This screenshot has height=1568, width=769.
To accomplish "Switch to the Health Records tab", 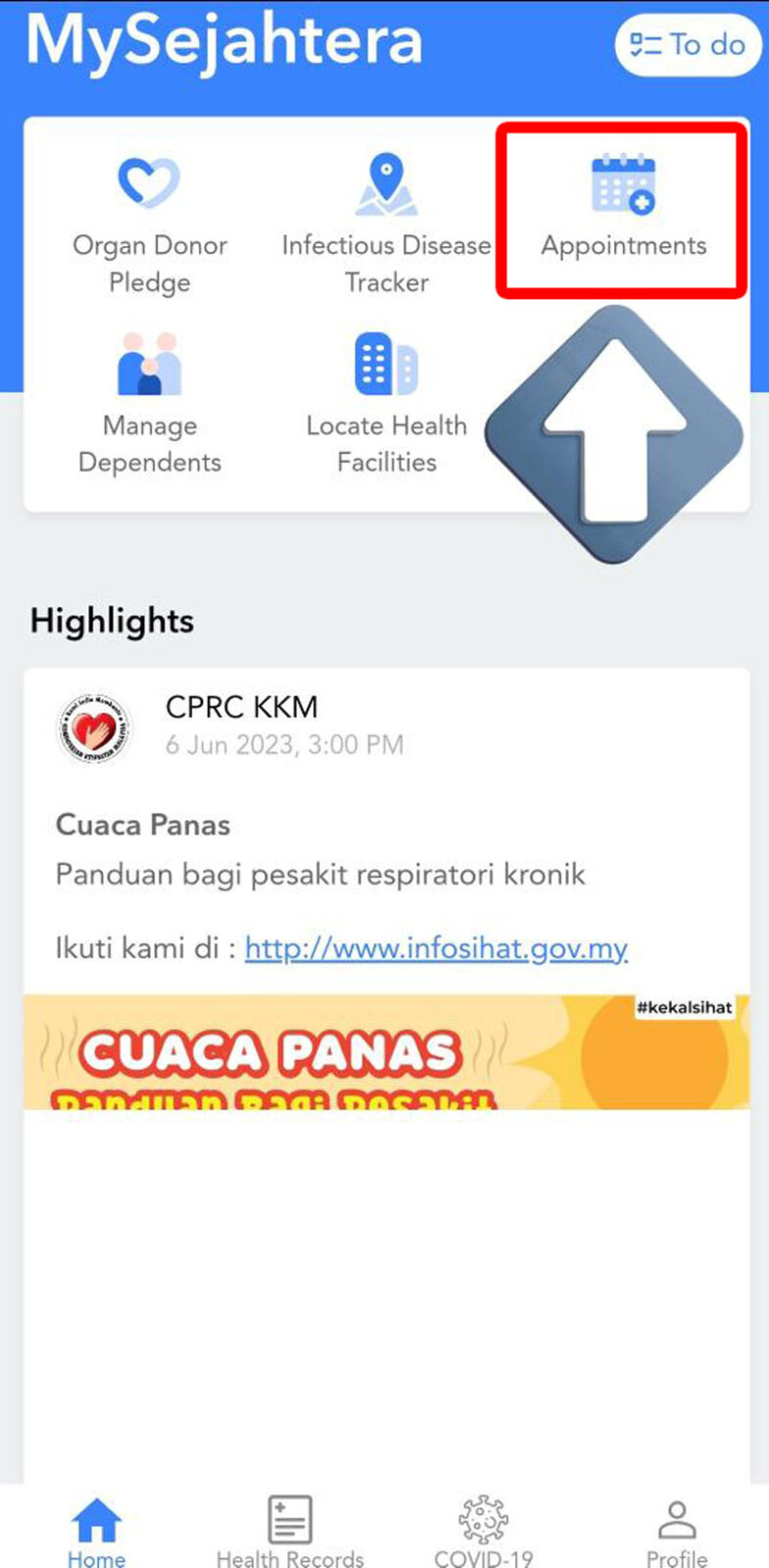I will coord(290,1533).
